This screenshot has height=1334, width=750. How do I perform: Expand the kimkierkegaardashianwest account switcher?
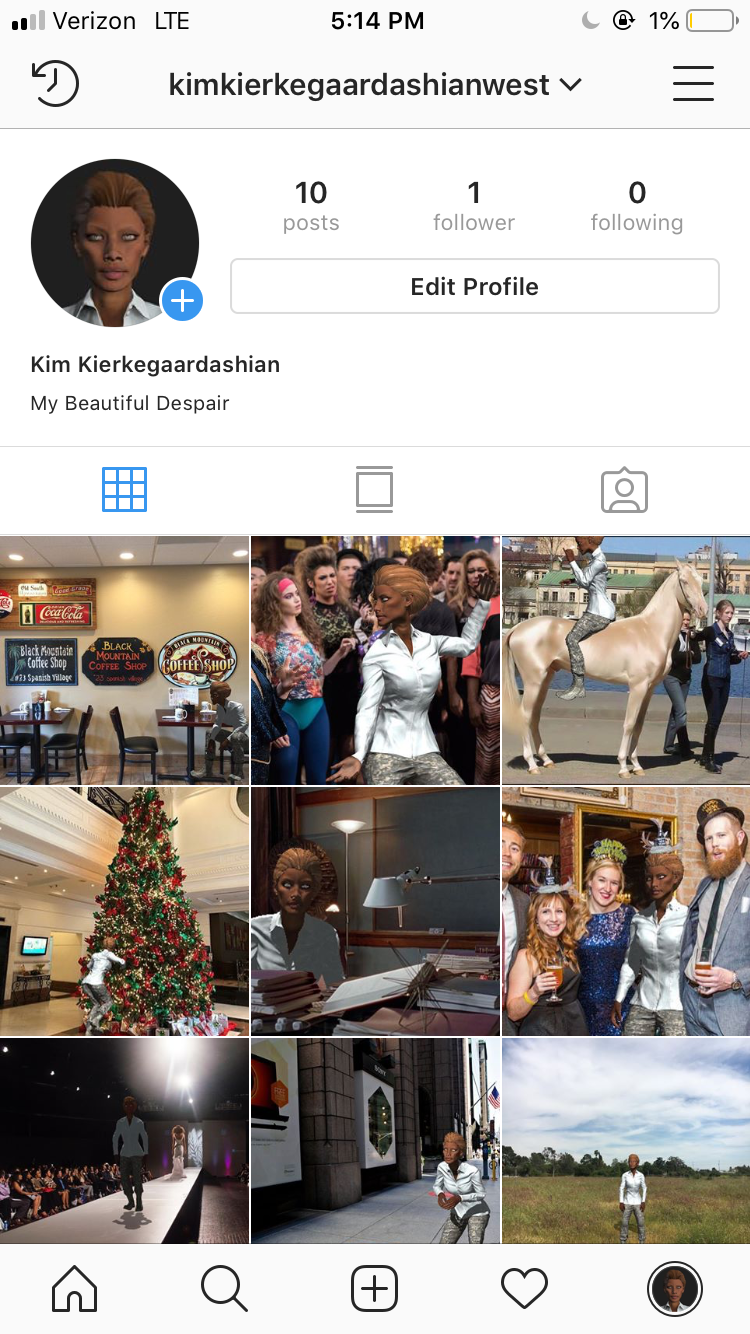point(375,85)
